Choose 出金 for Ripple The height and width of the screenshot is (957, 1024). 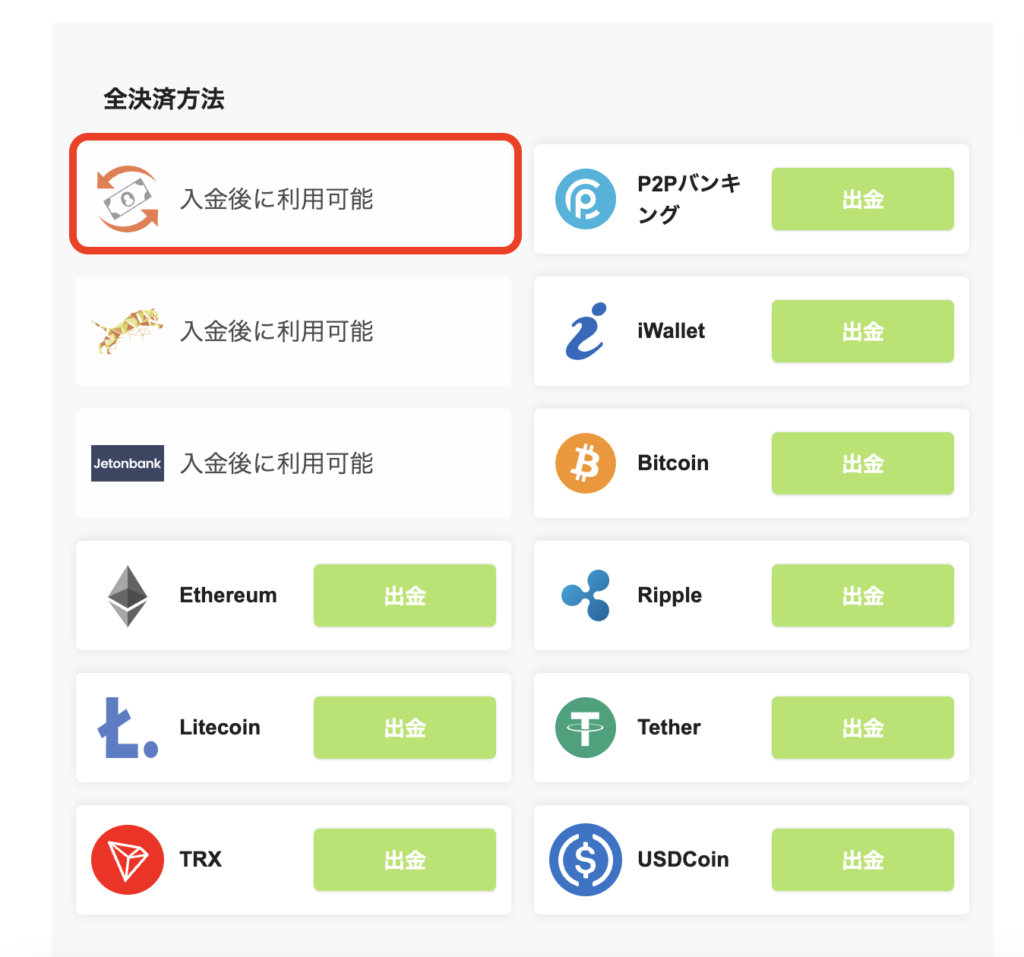pos(862,595)
